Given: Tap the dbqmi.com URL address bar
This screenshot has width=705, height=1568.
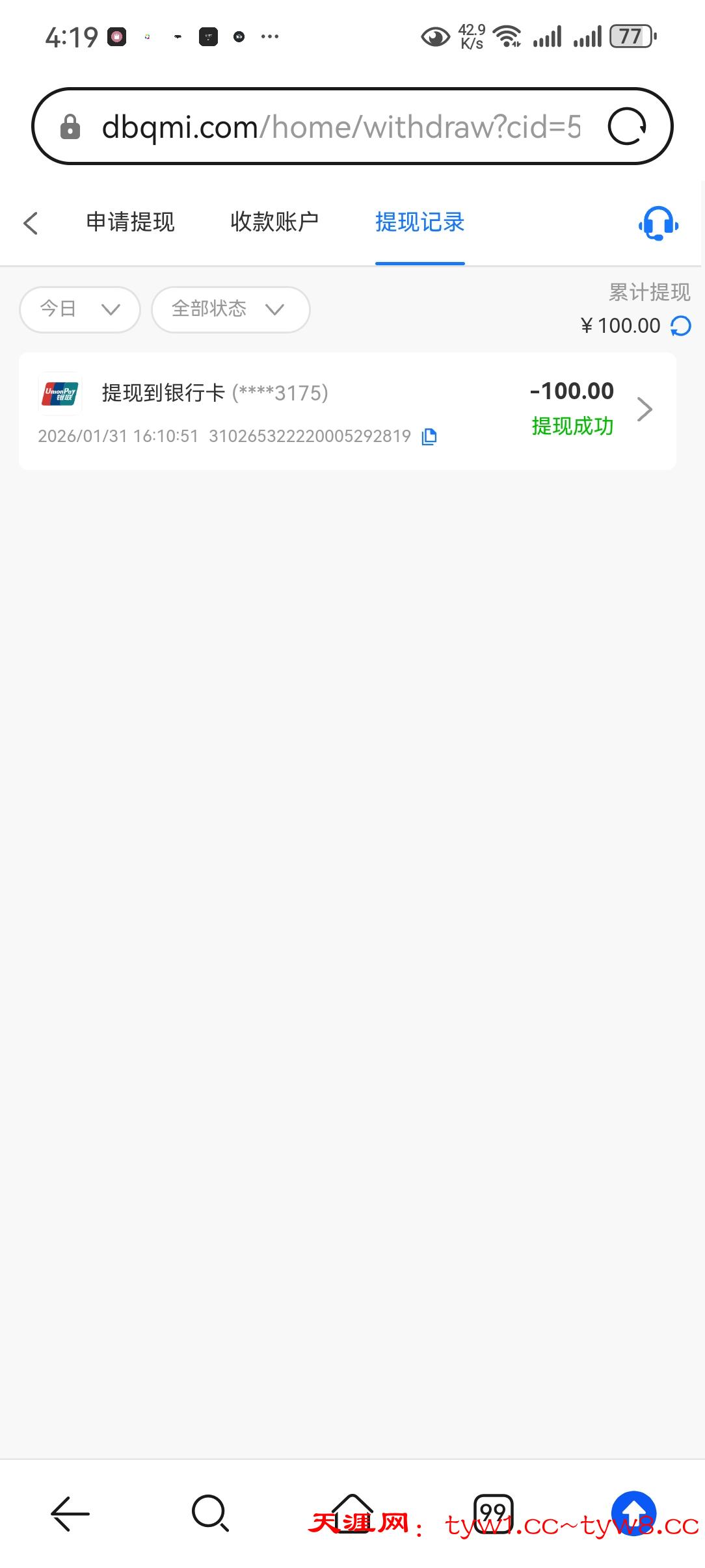Looking at the screenshot, I should (x=338, y=127).
